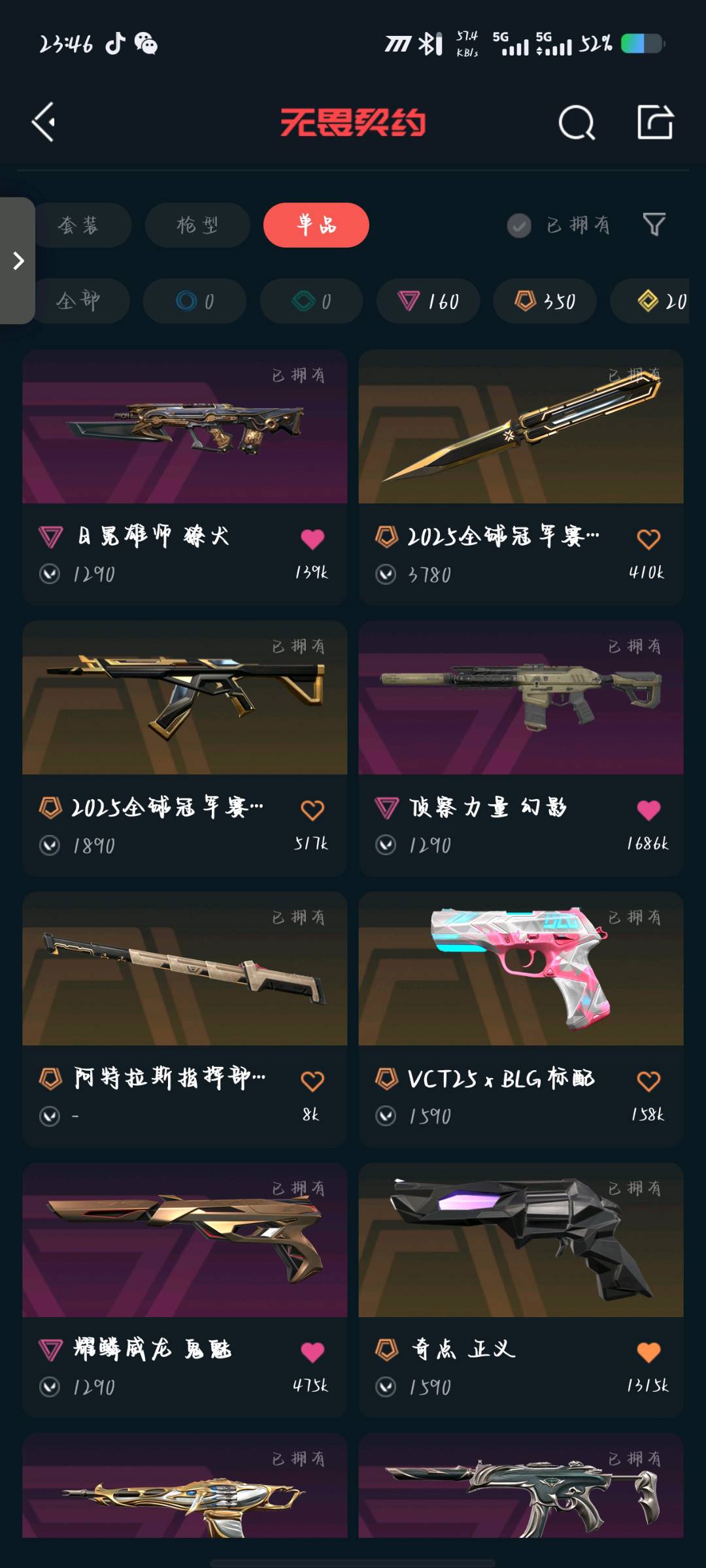Expand the side drawer chevron
This screenshot has width=706, height=1568.
pyautogui.click(x=18, y=261)
